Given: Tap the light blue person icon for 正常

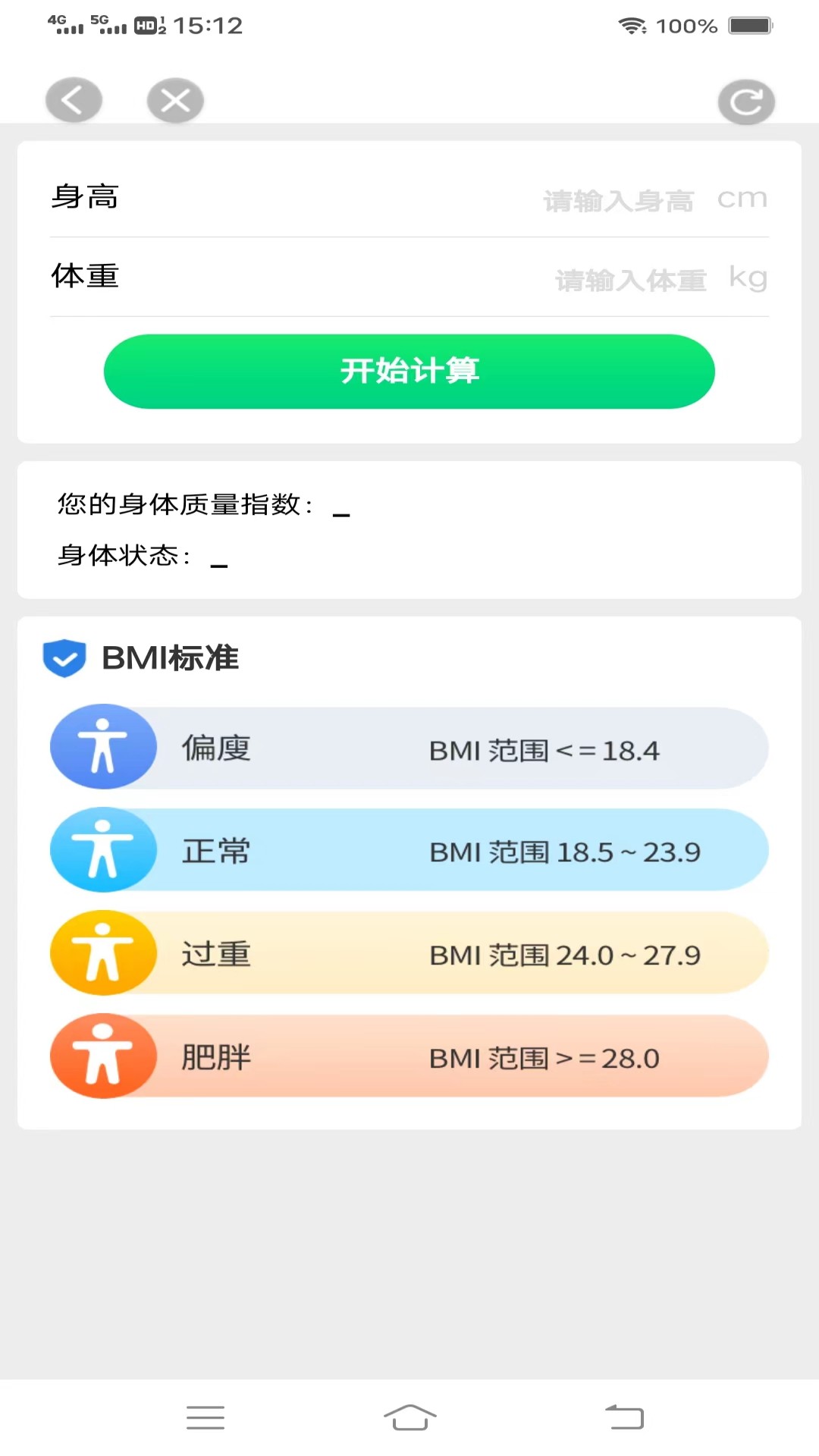Looking at the screenshot, I should click(104, 849).
